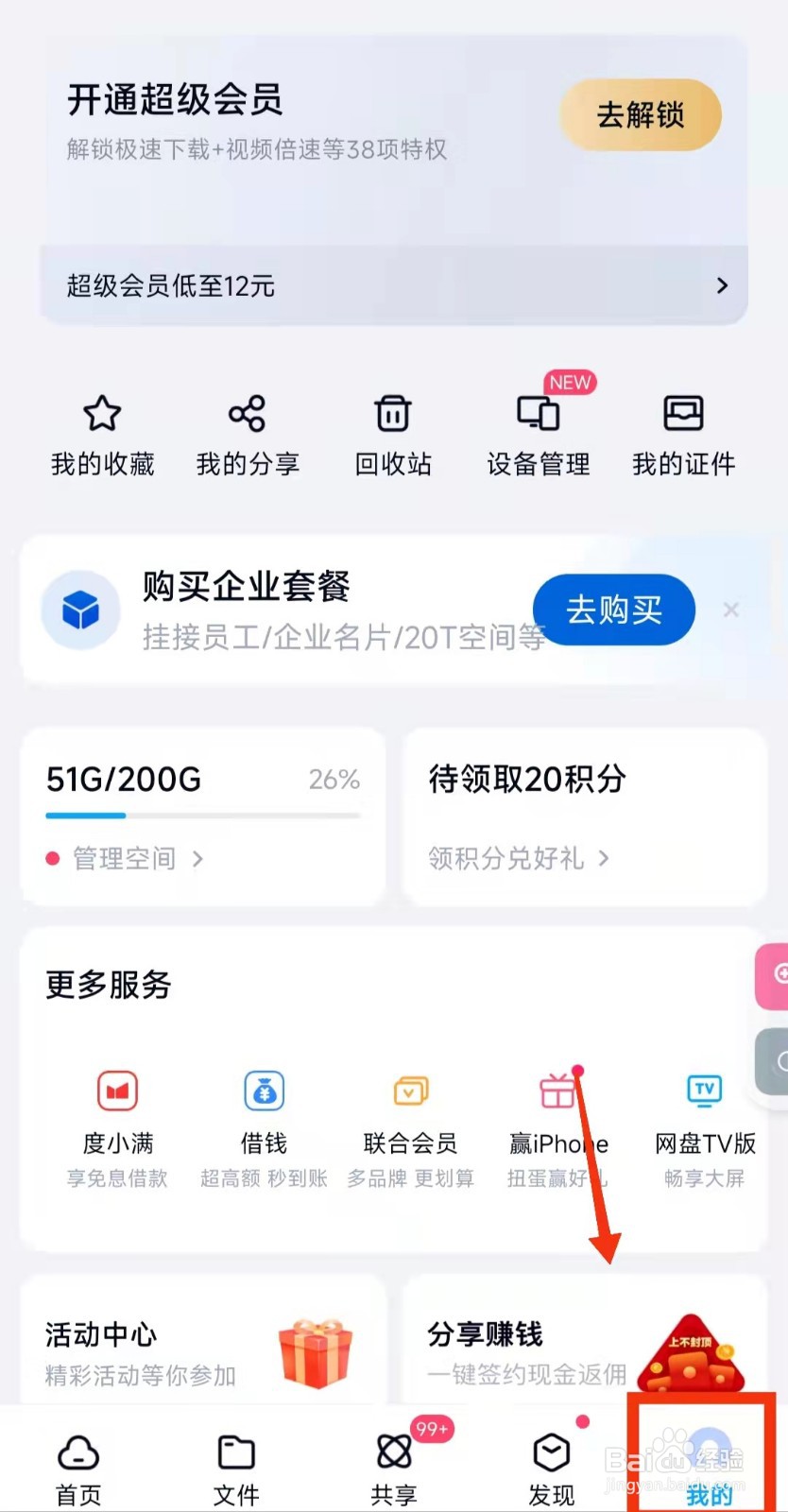
Task: Open 领积分兑好礼 points rewards
Action: point(505,858)
